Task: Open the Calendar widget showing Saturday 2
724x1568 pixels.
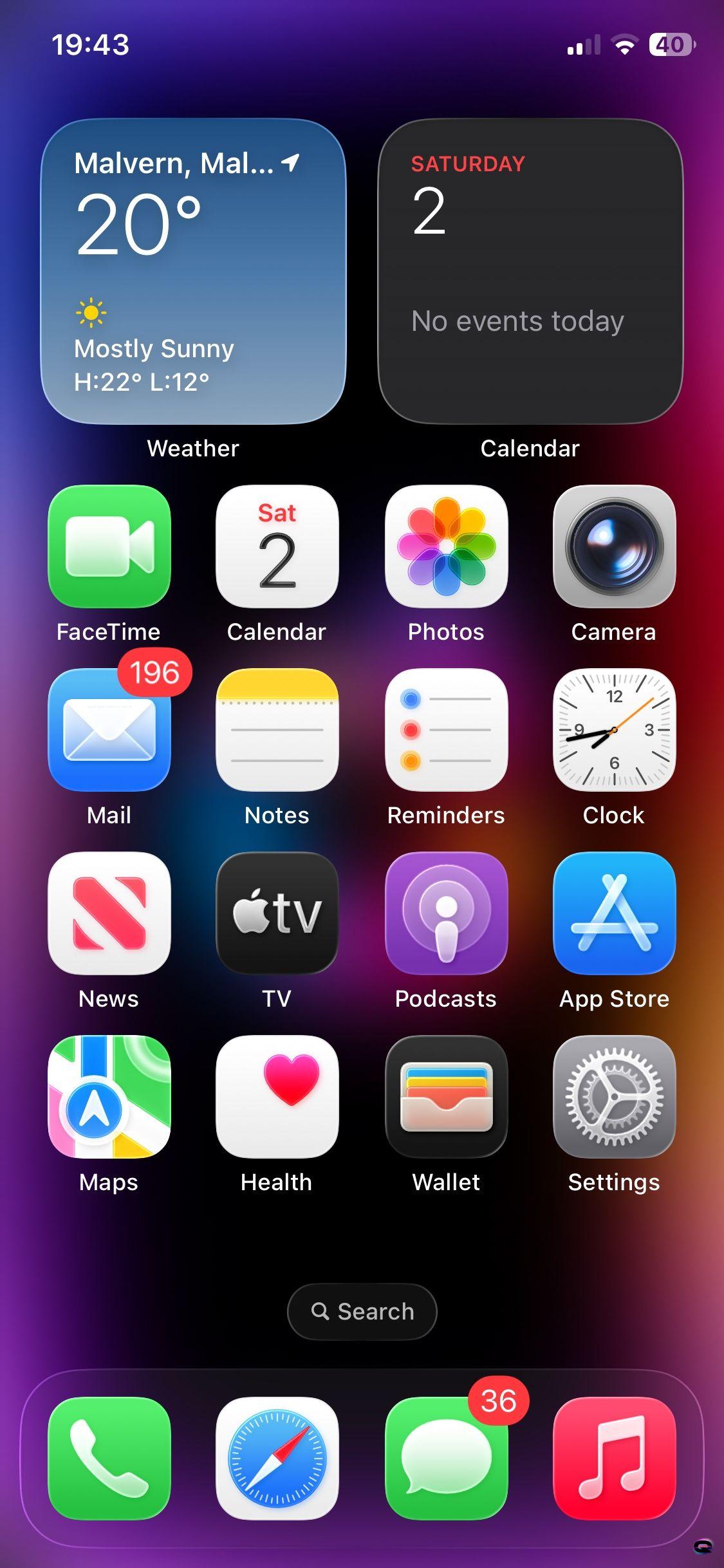Action: (x=530, y=271)
